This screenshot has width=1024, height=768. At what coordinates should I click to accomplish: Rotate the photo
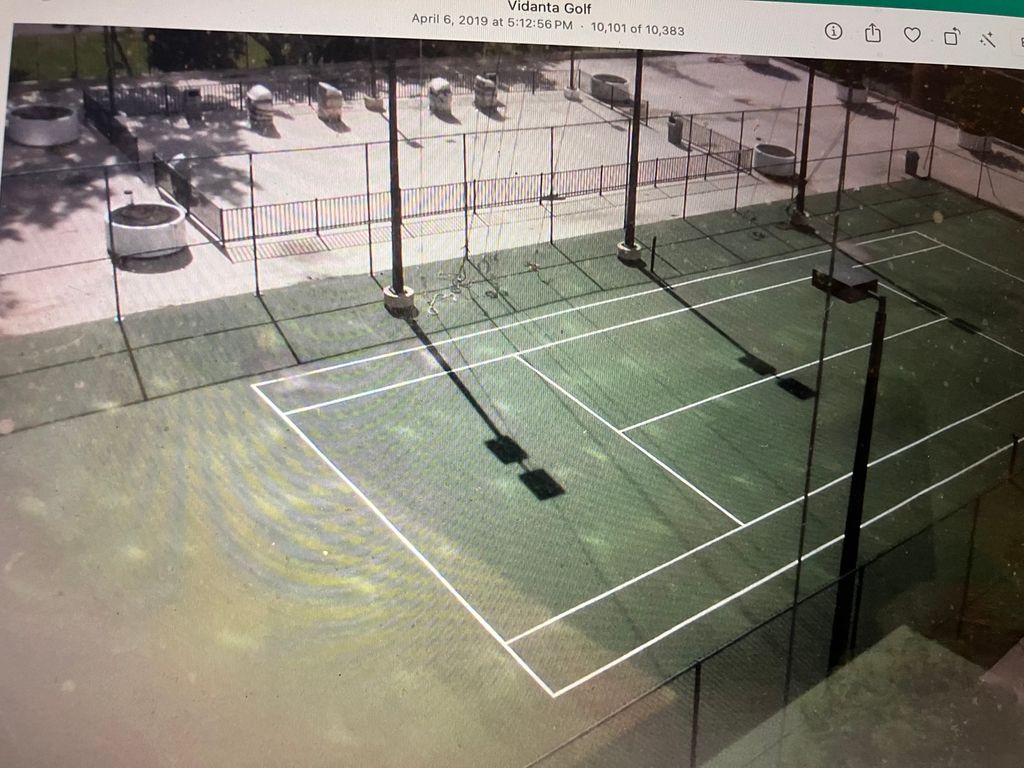click(x=951, y=37)
